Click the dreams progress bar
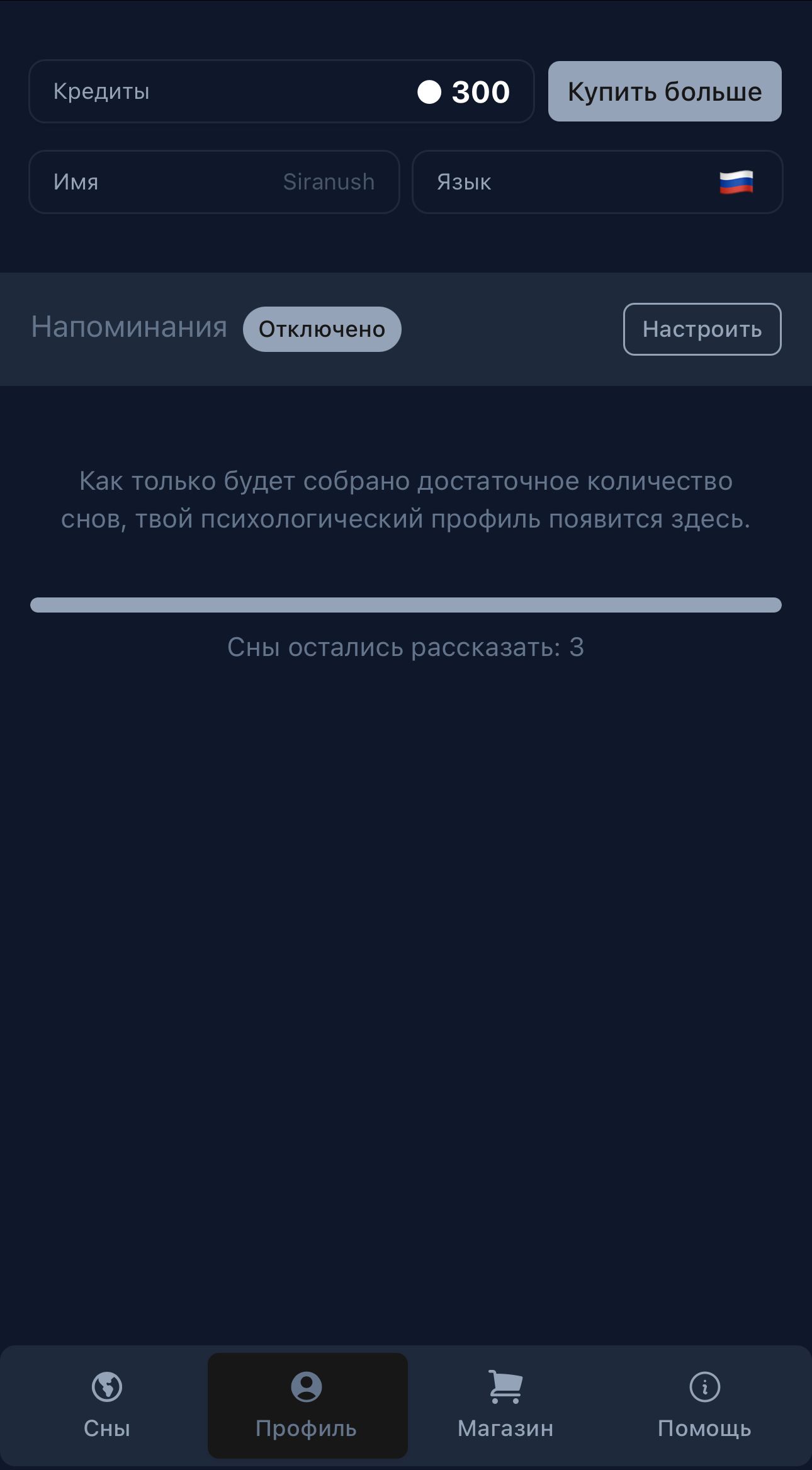The image size is (812, 1470). coord(405,605)
